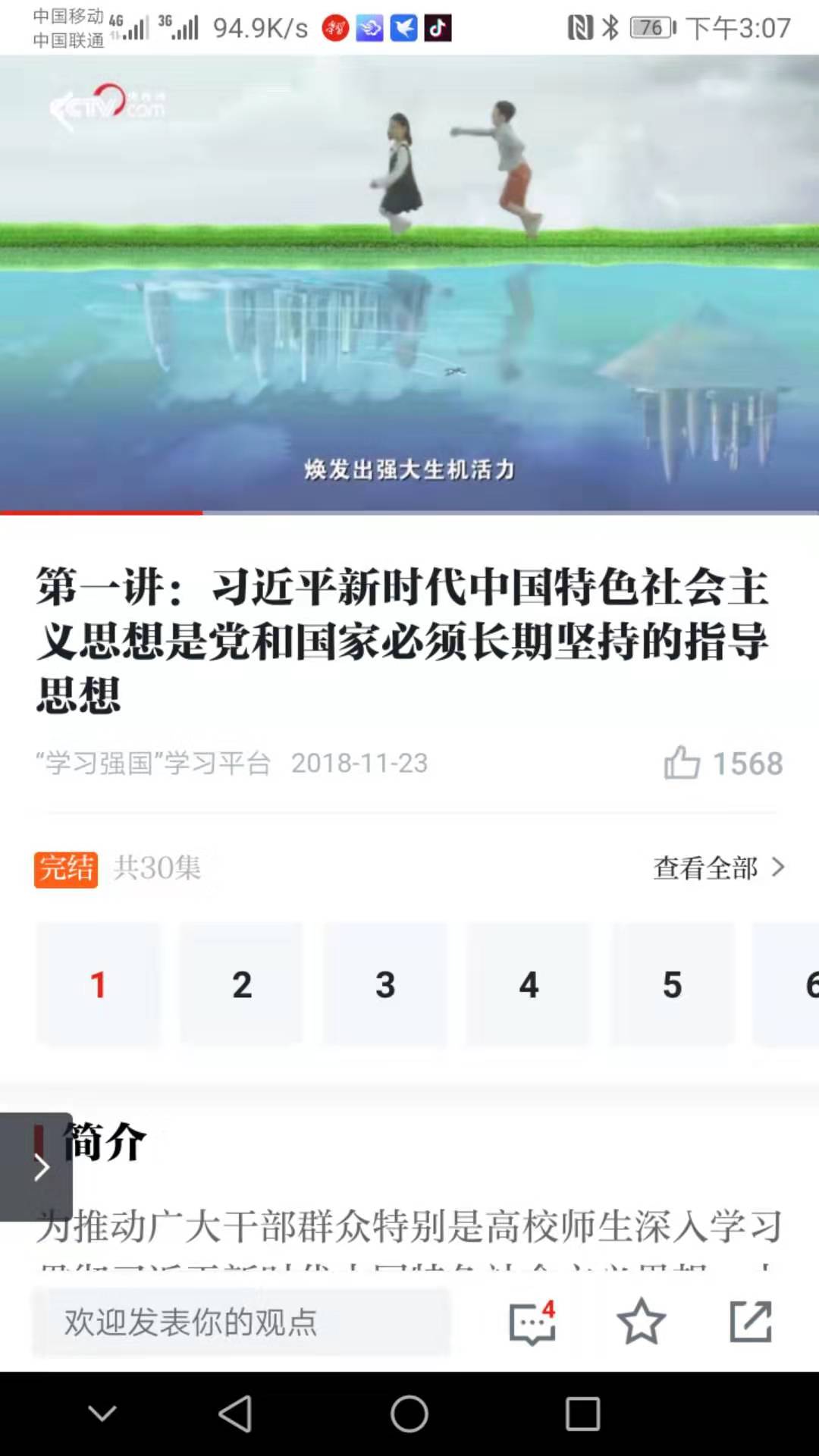Viewport: 819px width, 1456px height.
Task: Expand the side arrow panel
Action: pyautogui.click(x=36, y=1167)
